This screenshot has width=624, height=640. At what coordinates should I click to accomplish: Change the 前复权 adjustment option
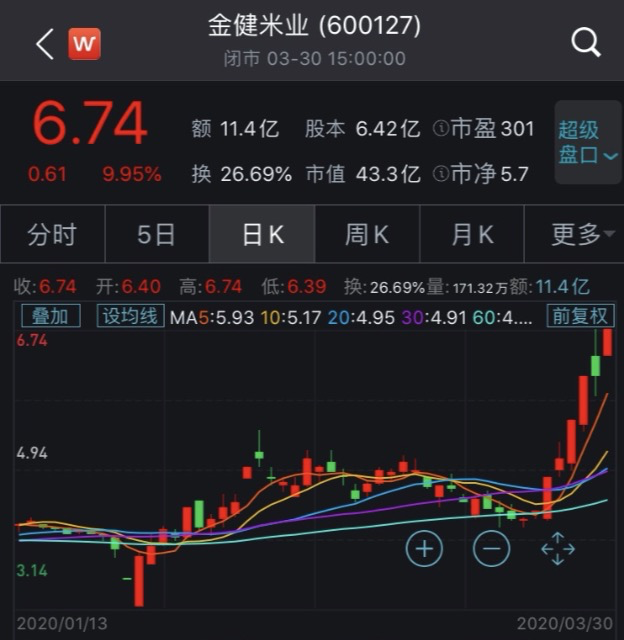tap(580, 316)
